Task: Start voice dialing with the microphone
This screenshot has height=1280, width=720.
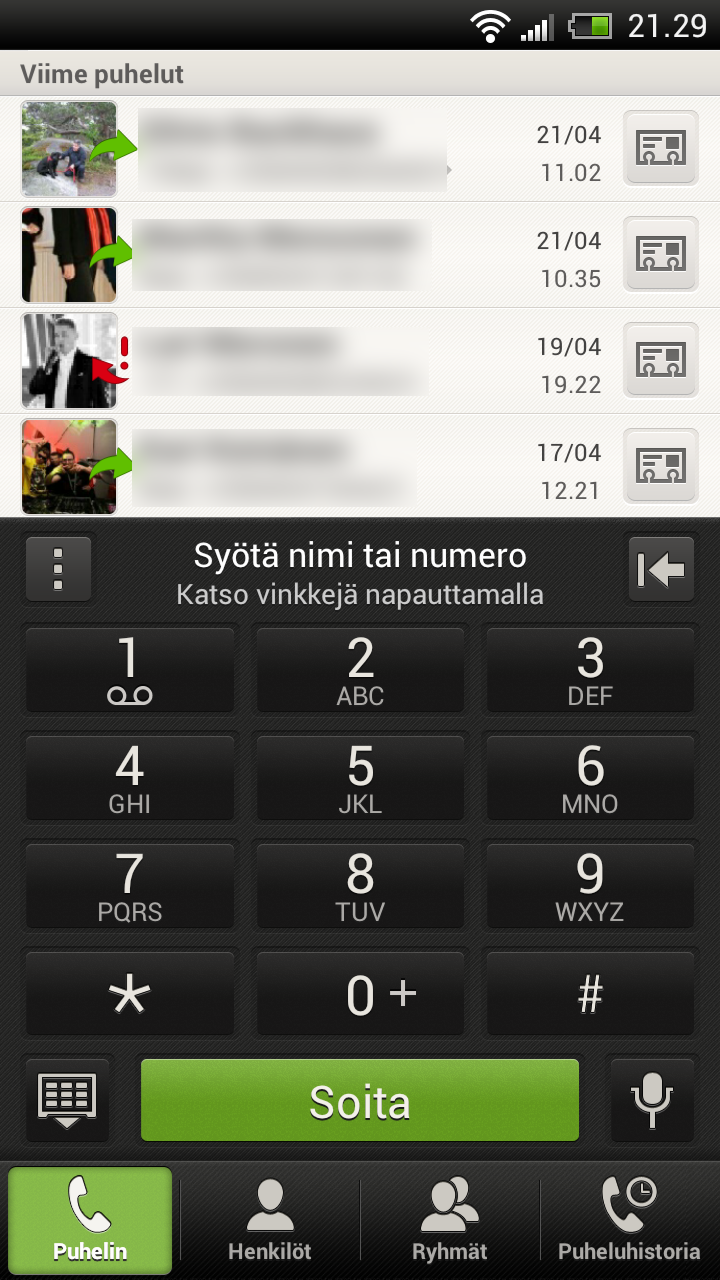Action: pyautogui.click(x=653, y=1100)
